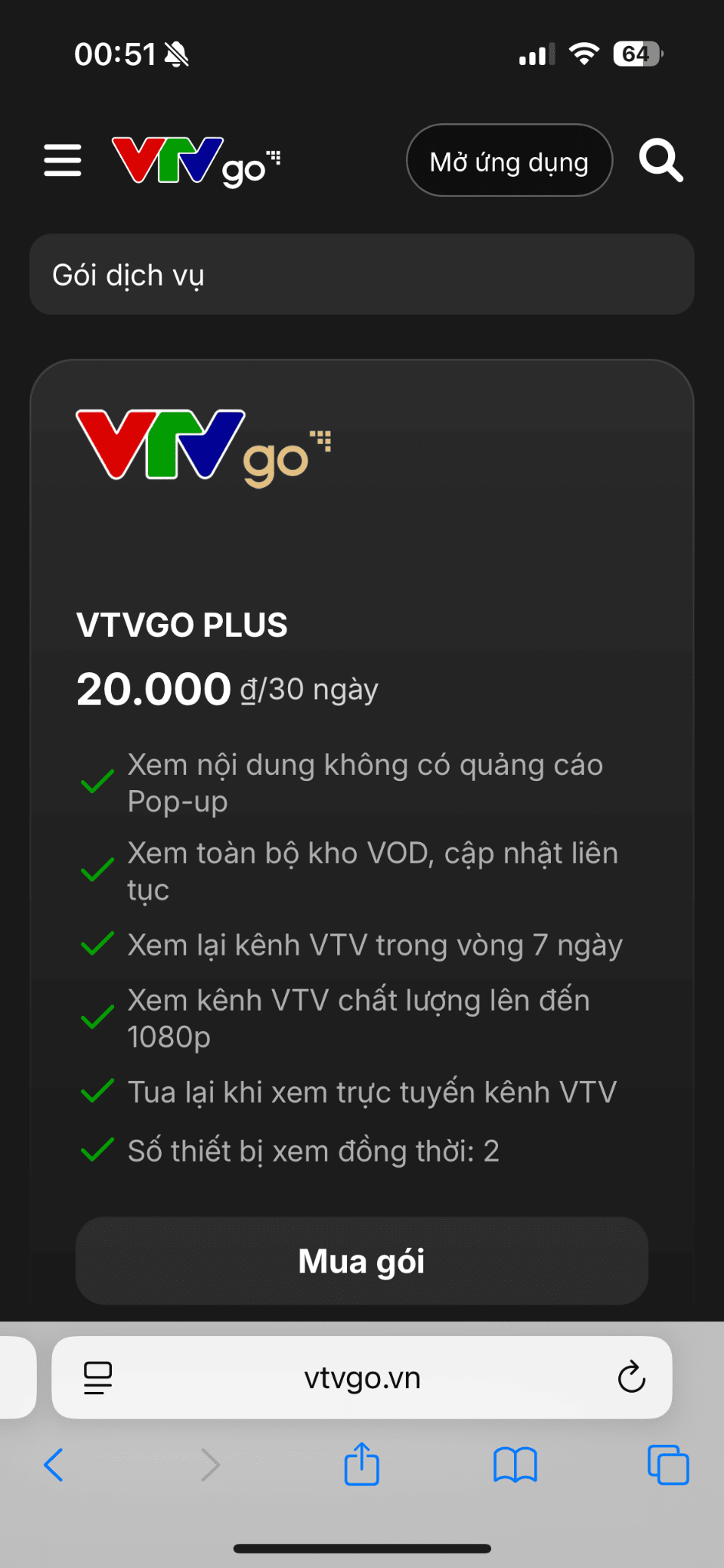Tap the battery indicator showing 64

[636, 54]
